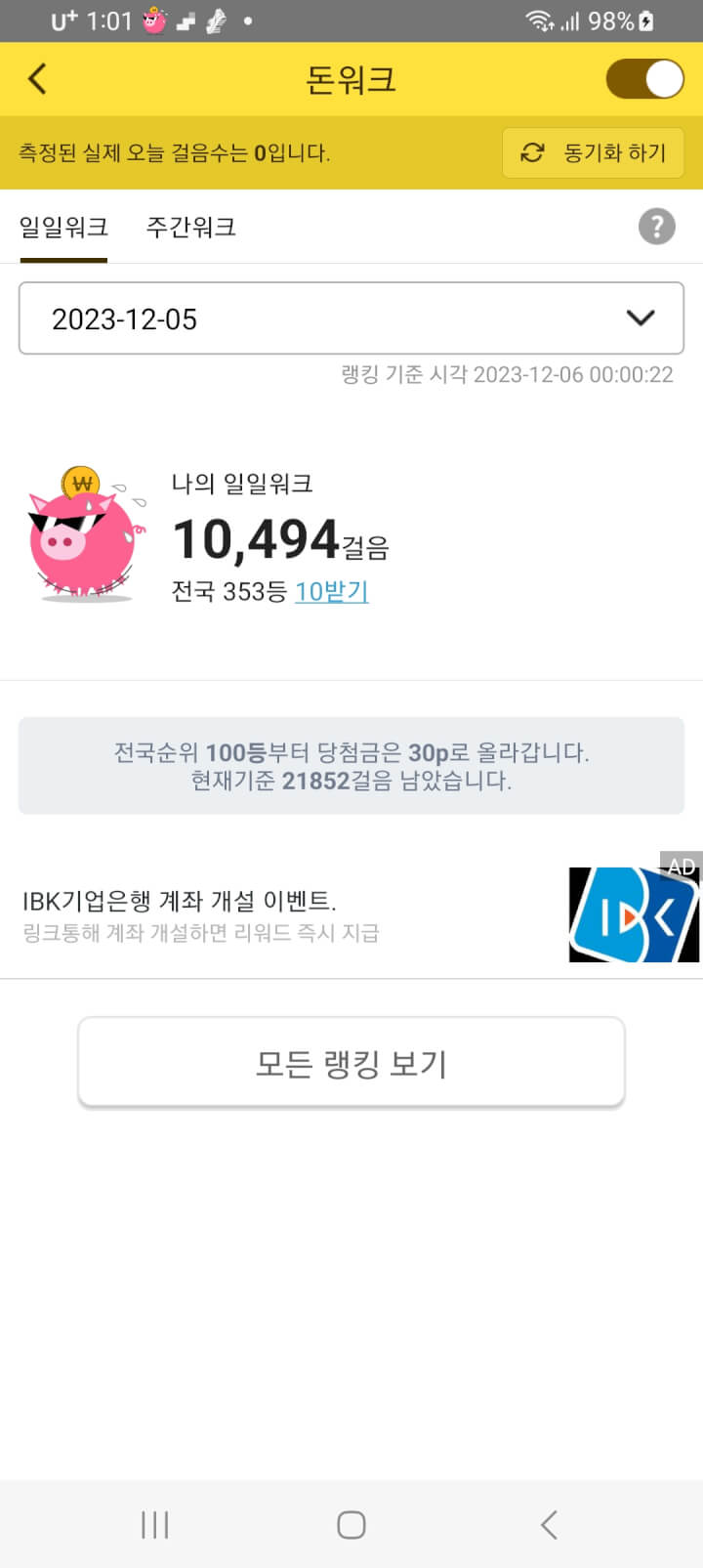Switch to the 주간워크 tab
The image size is (703, 1568).
tap(190, 228)
